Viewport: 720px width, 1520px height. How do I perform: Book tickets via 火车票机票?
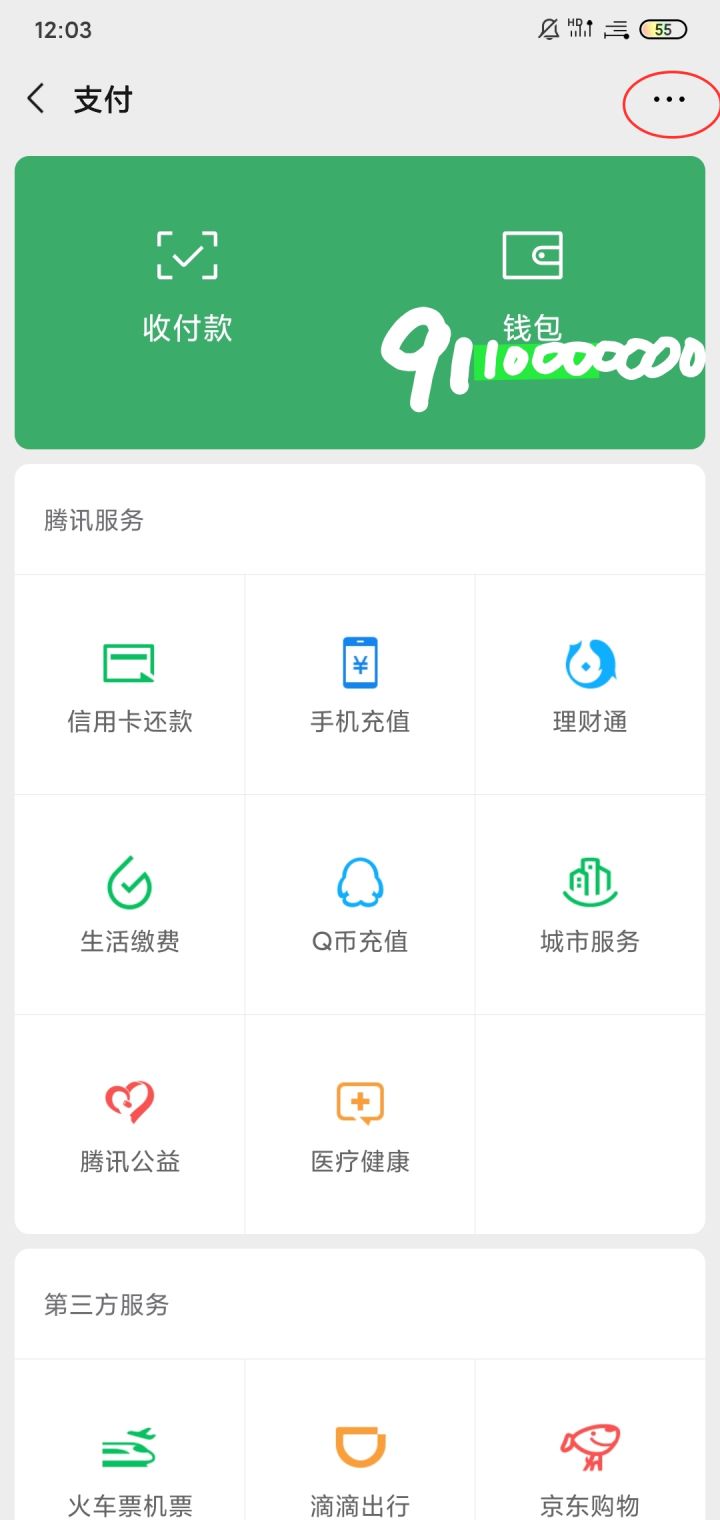pos(130,1465)
